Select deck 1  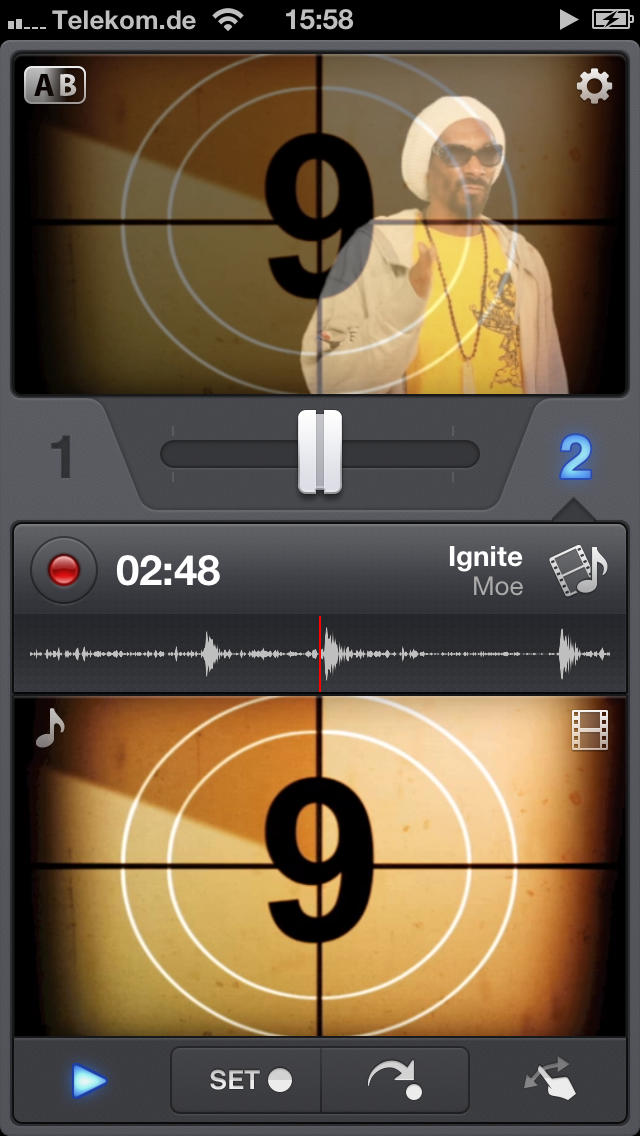(x=62, y=458)
